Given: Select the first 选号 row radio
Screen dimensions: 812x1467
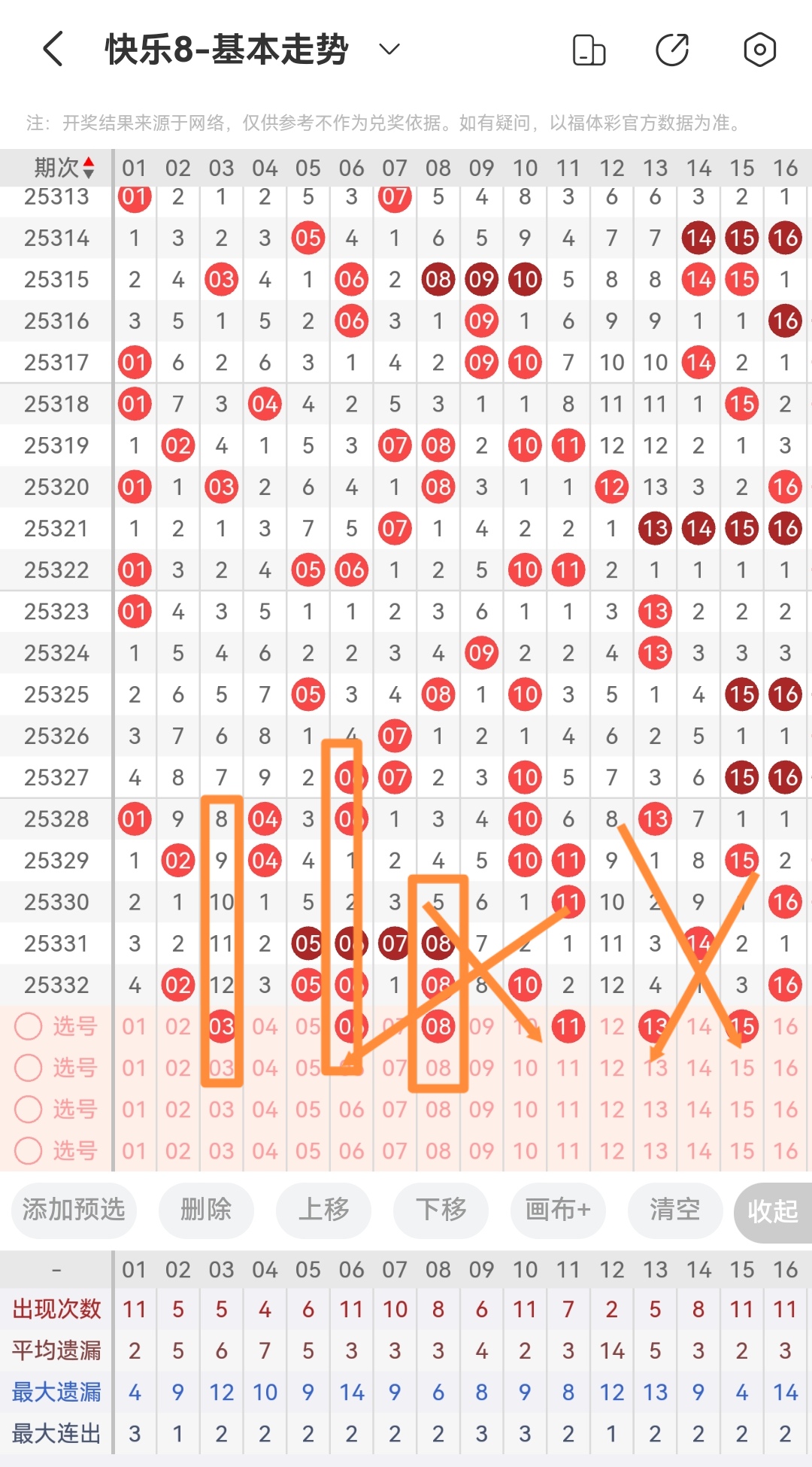Looking at the screenshot, I should [29, 1026].
